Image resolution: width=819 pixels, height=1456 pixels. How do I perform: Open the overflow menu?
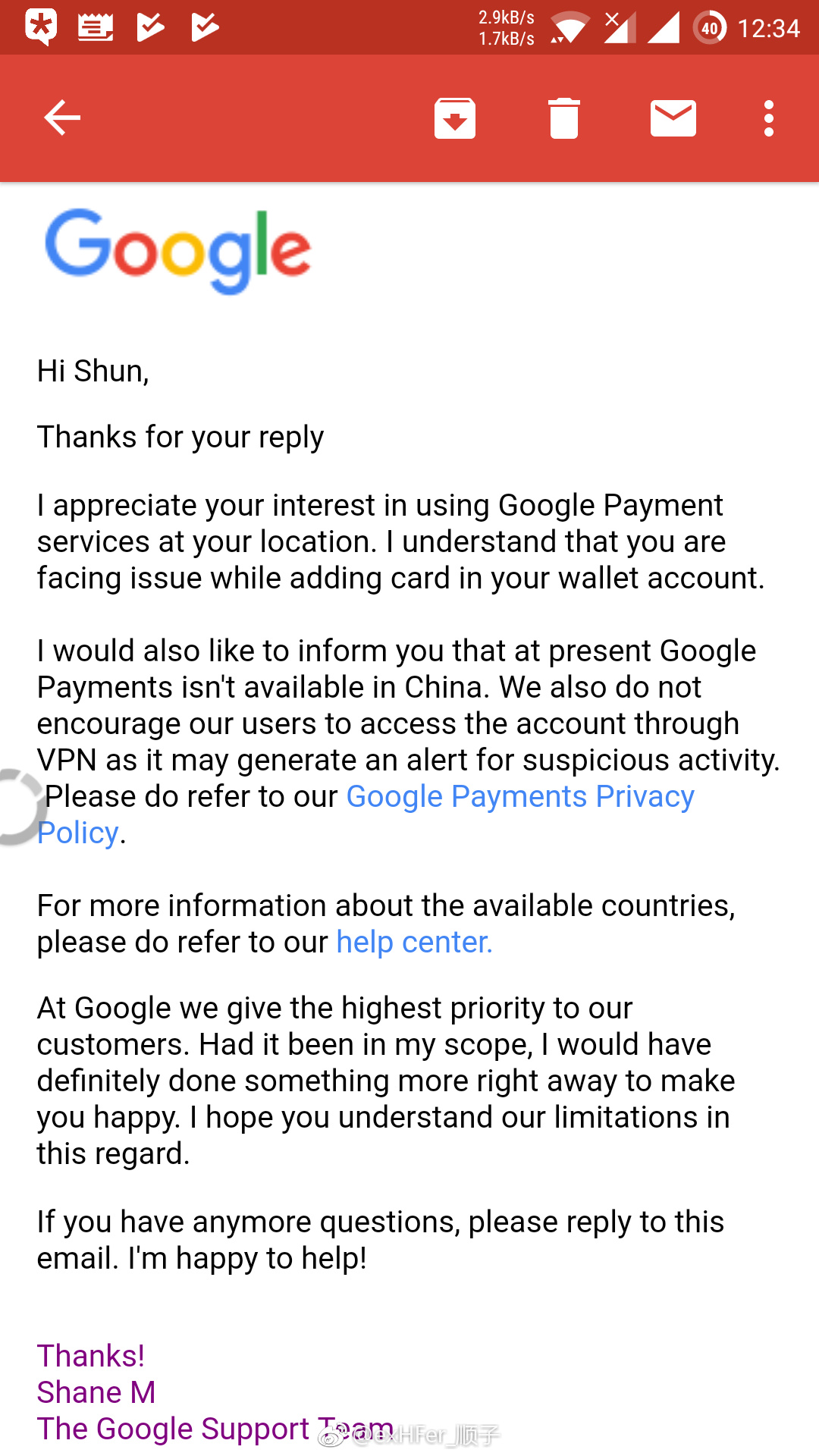[769, 118]
